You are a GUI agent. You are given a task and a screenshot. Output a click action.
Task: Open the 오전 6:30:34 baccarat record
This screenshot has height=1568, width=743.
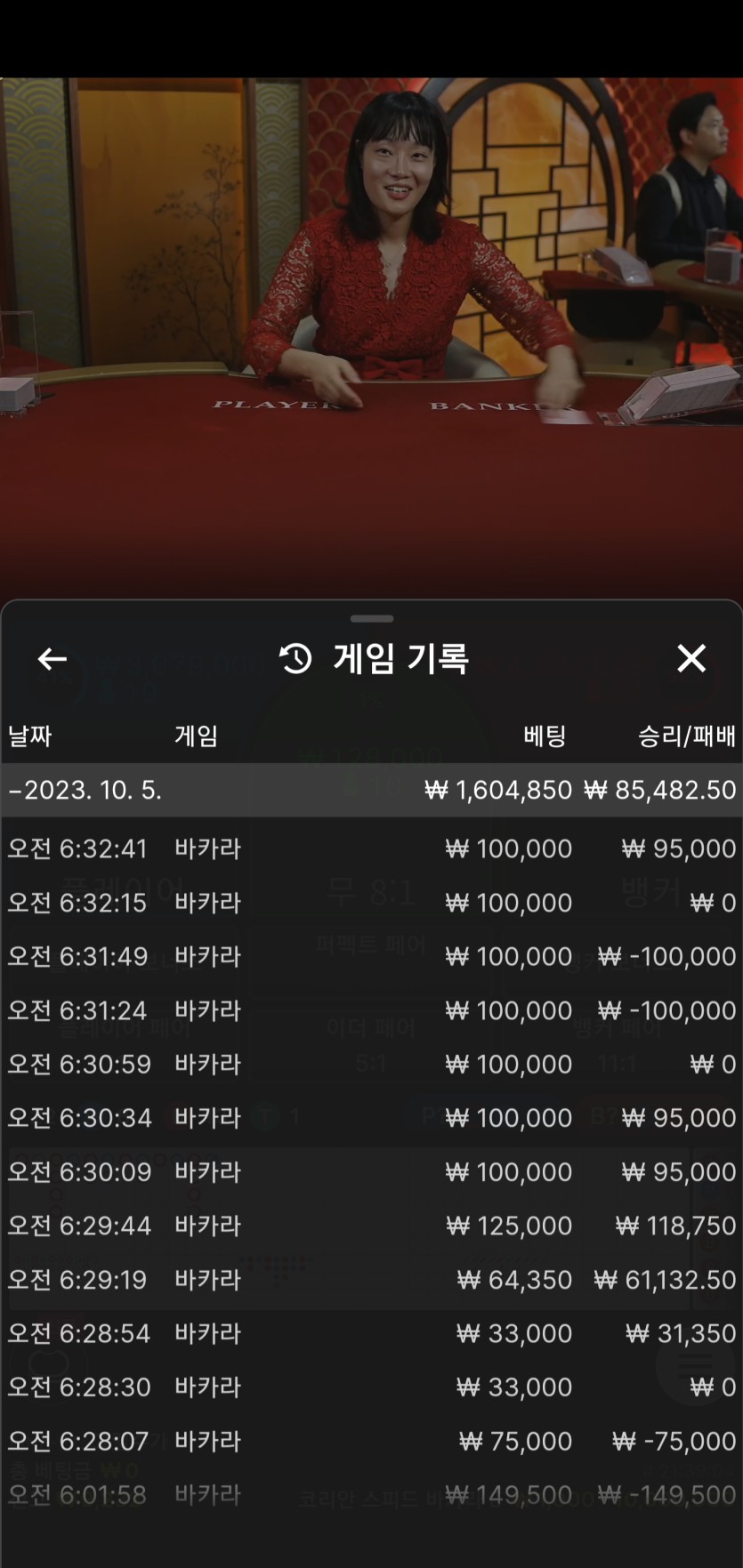(x=371, y=1118)
